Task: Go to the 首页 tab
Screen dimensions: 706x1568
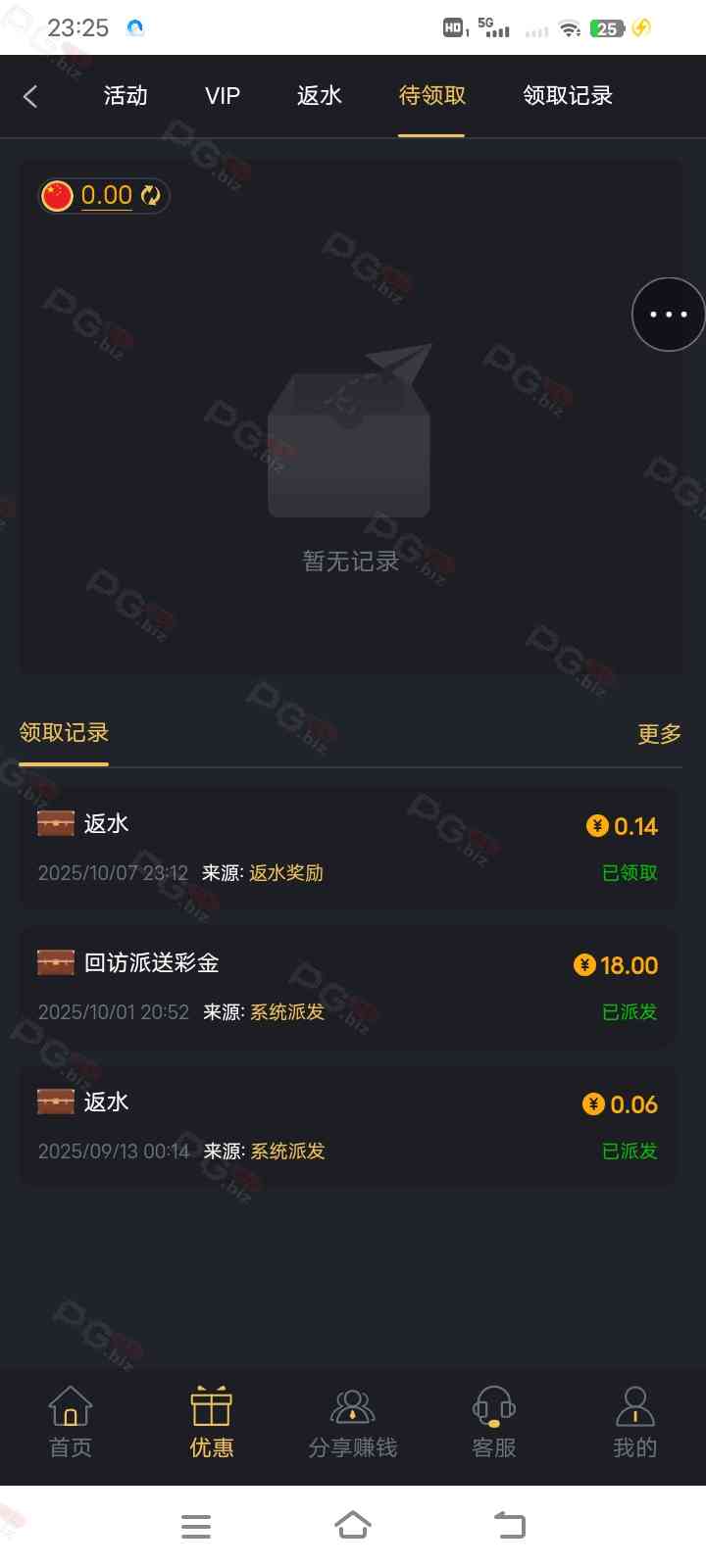Action: pos(71,1423)
